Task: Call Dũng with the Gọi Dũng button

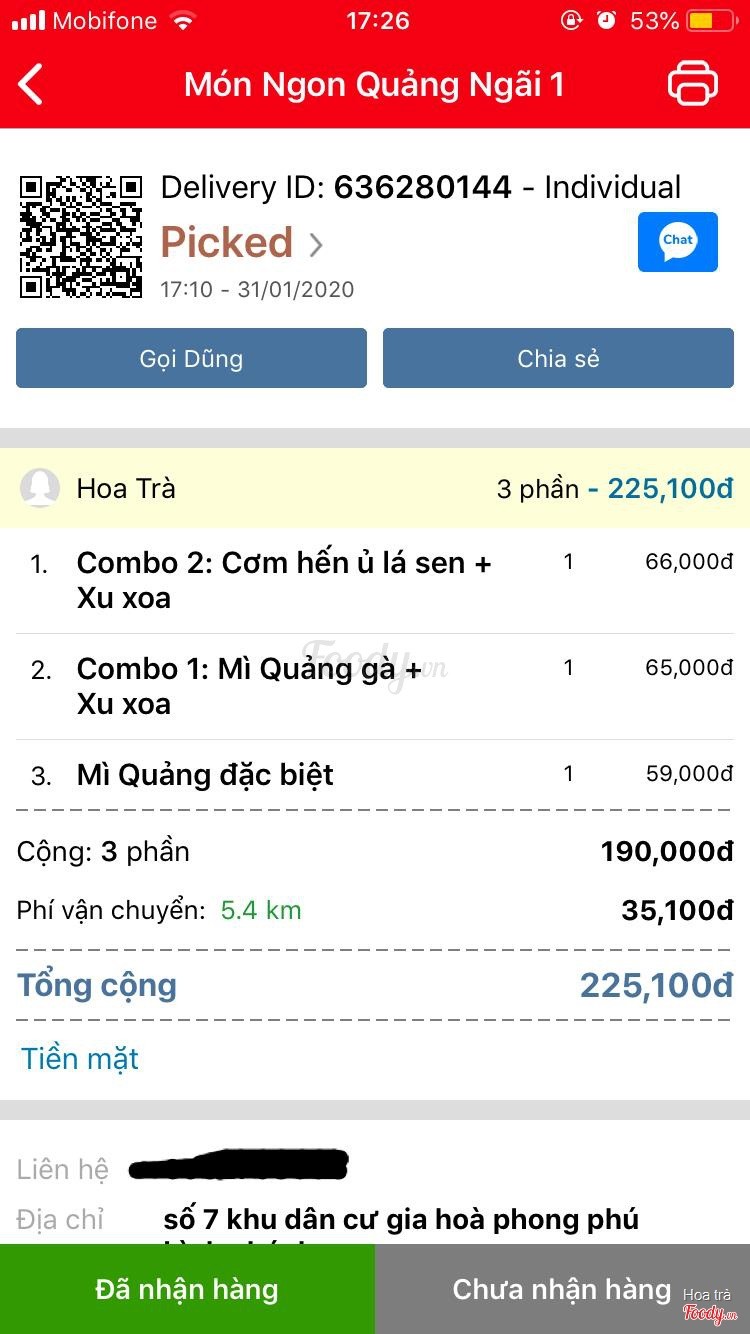Action: [x=191, y=358]
